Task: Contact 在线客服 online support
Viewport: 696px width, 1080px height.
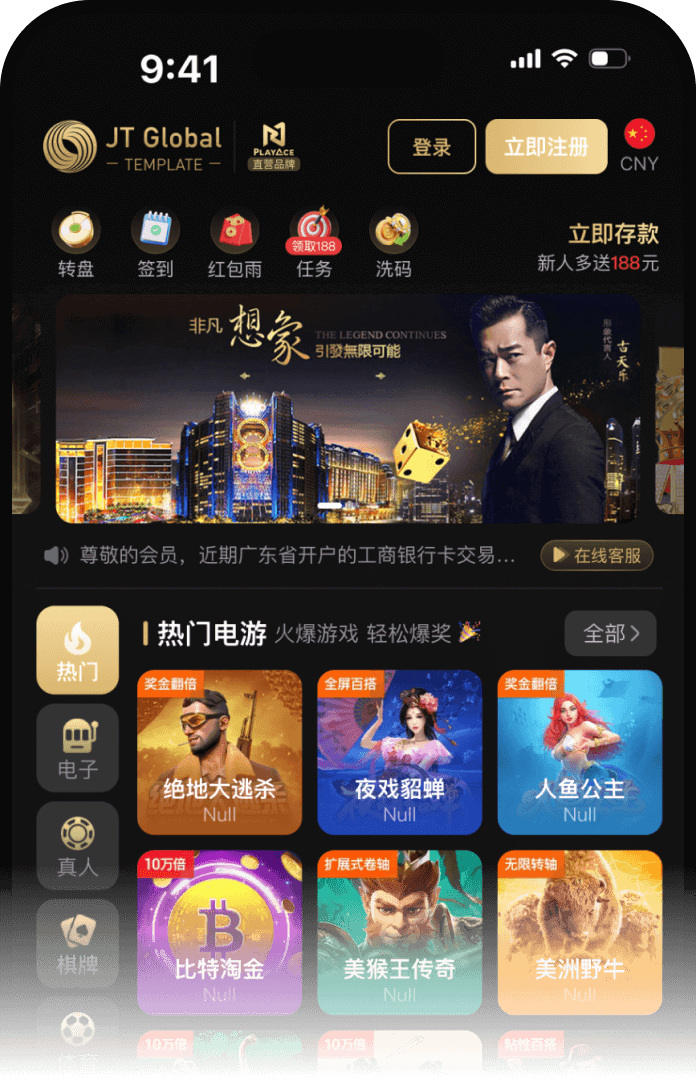Action: pos(597,555)
